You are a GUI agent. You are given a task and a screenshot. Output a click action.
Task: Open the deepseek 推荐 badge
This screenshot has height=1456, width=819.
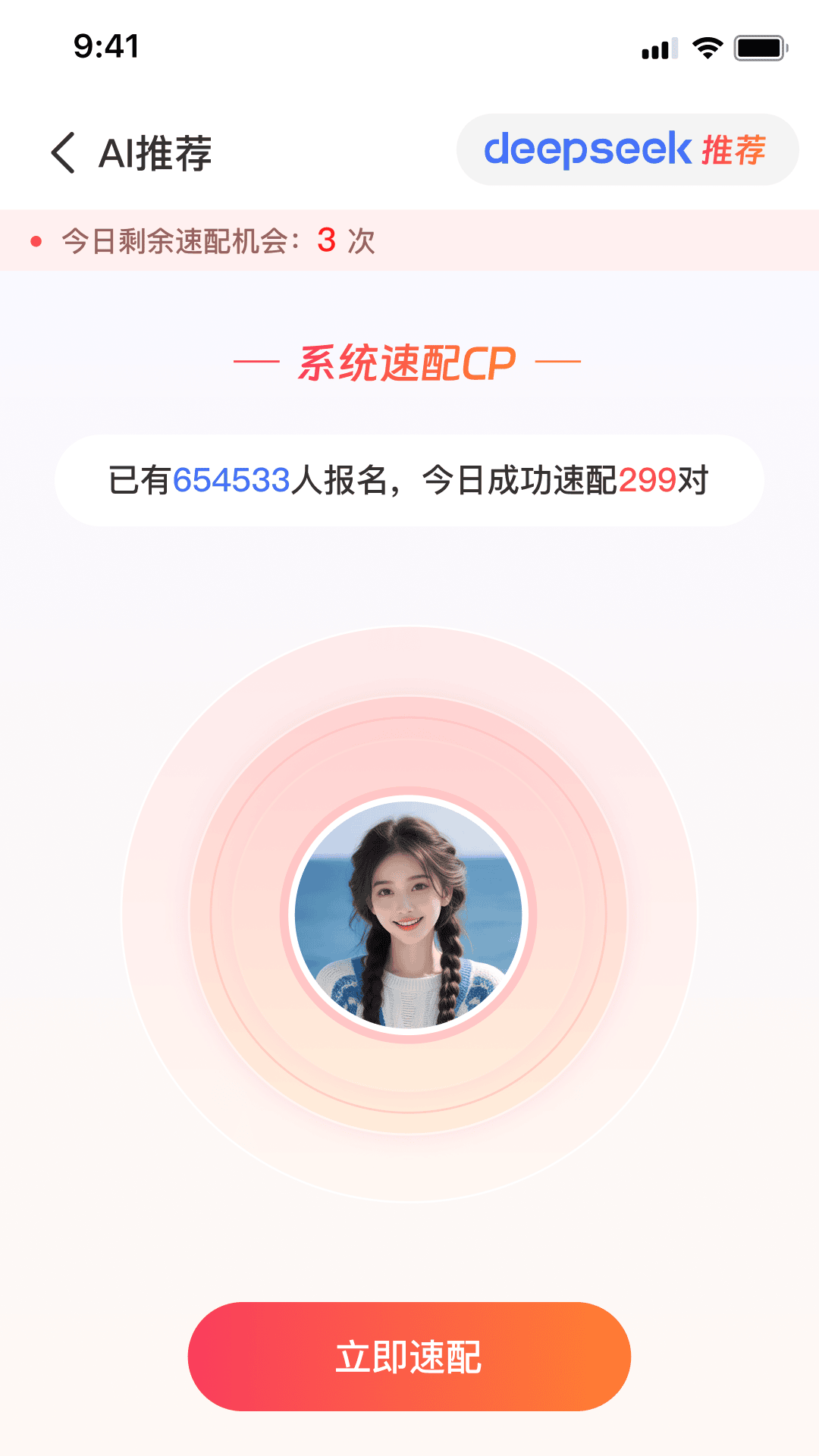click(628, 150)
